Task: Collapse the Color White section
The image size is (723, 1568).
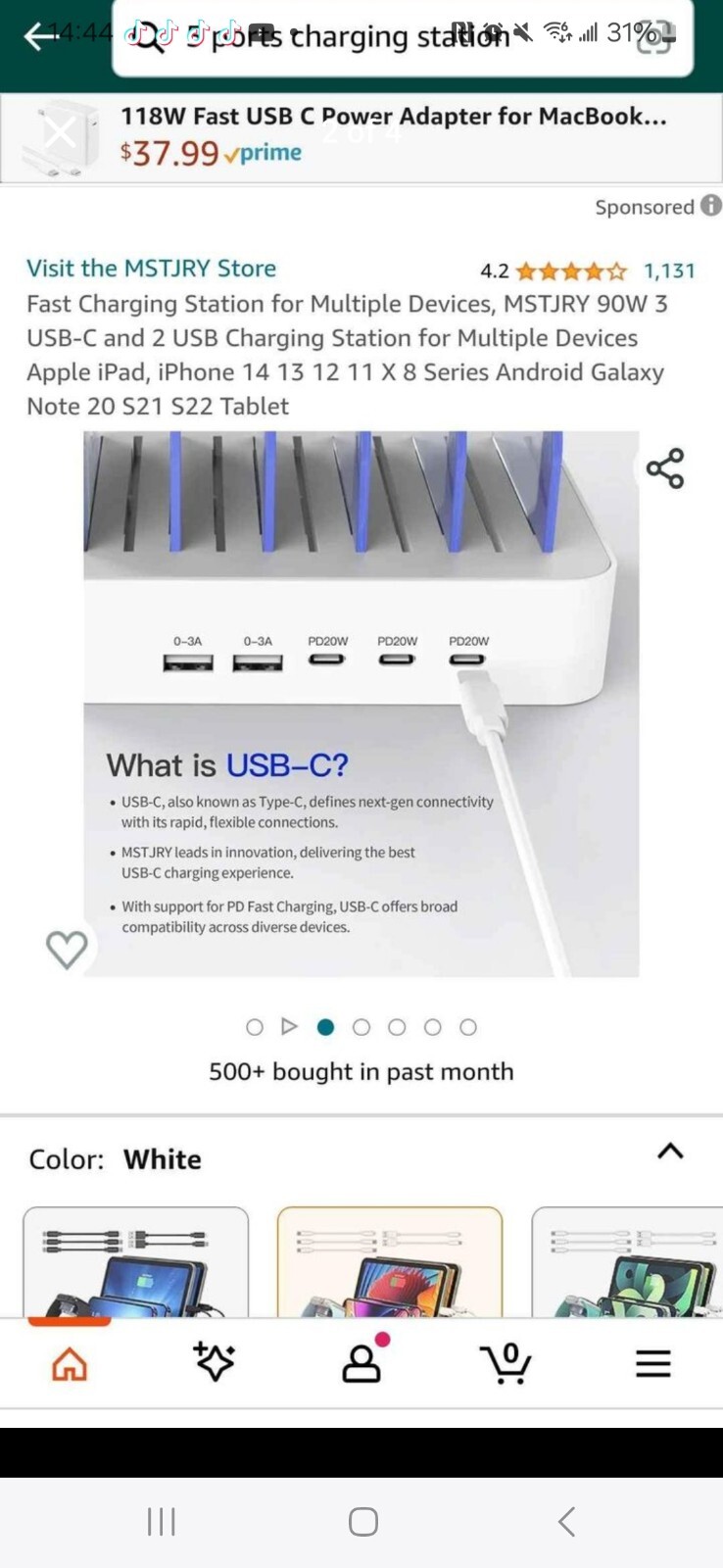Action: [670, 1151]
